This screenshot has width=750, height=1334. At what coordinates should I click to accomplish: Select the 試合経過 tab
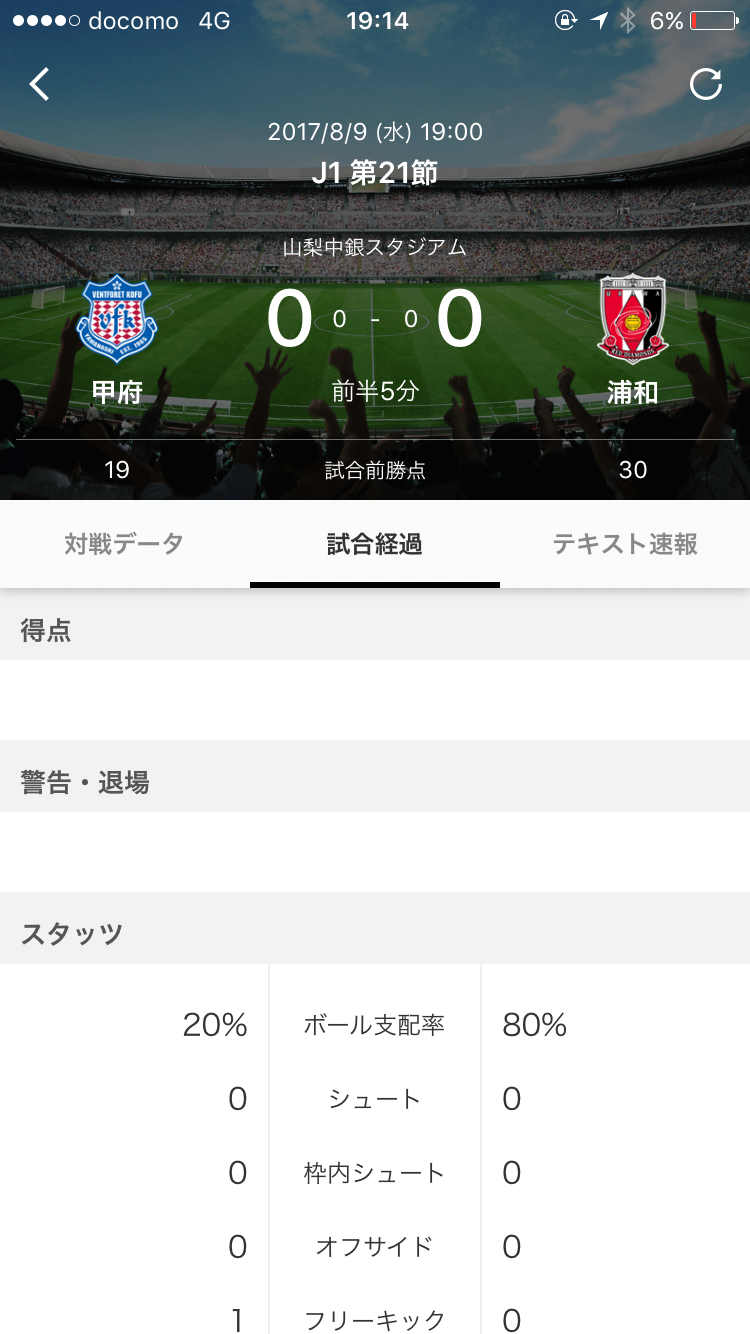(374, 544)
